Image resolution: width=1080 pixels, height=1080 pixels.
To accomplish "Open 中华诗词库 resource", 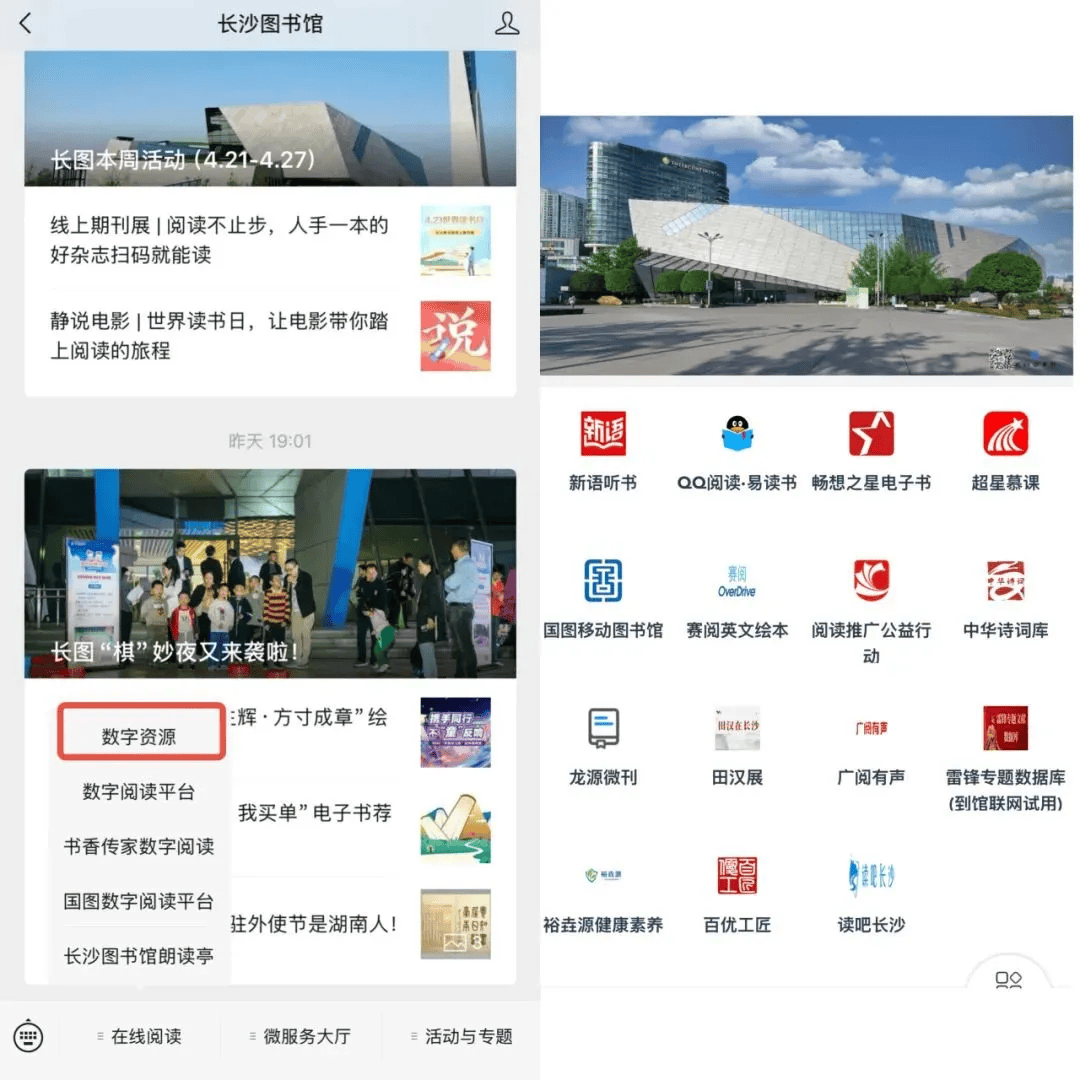I will coord(1005,598).
